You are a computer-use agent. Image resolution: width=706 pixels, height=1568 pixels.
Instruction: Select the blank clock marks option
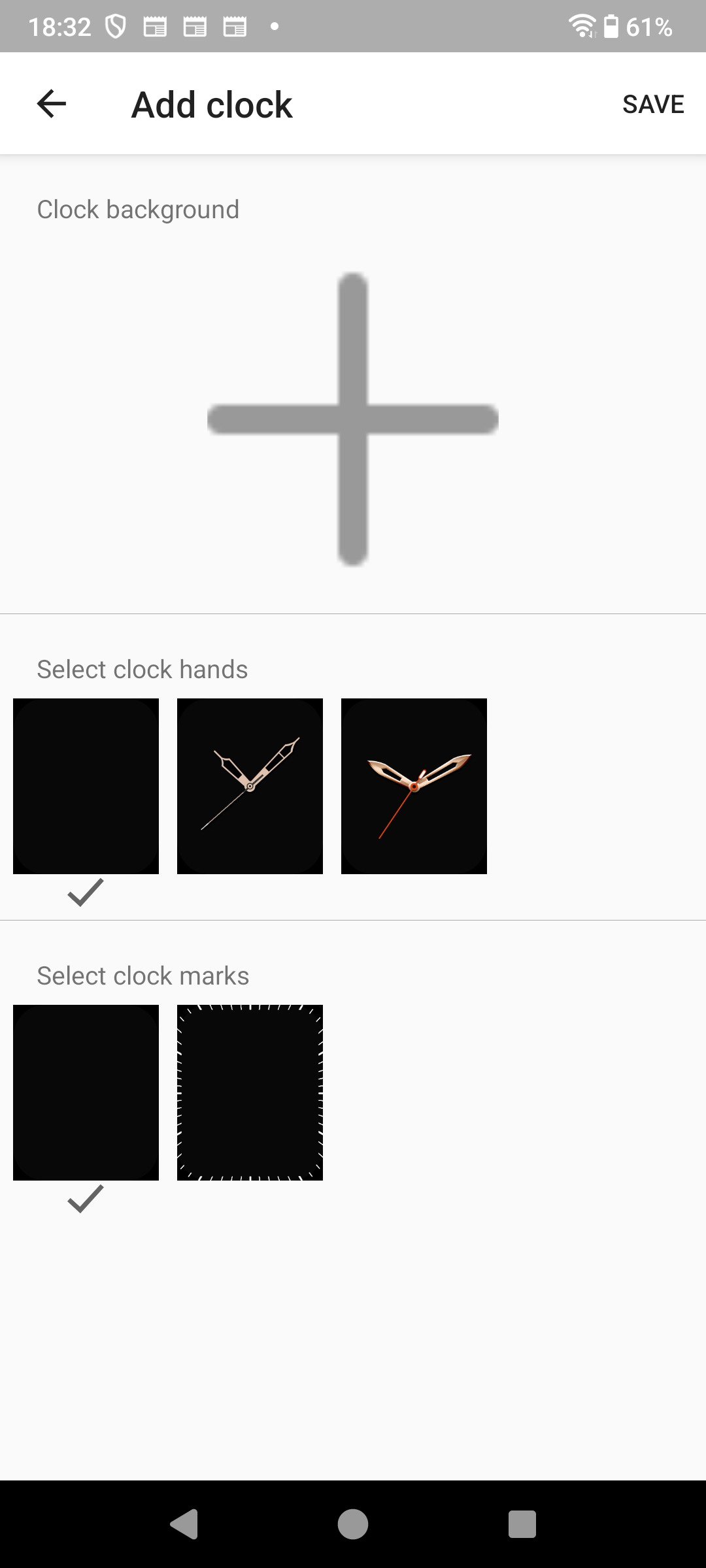coord(86,1092)
